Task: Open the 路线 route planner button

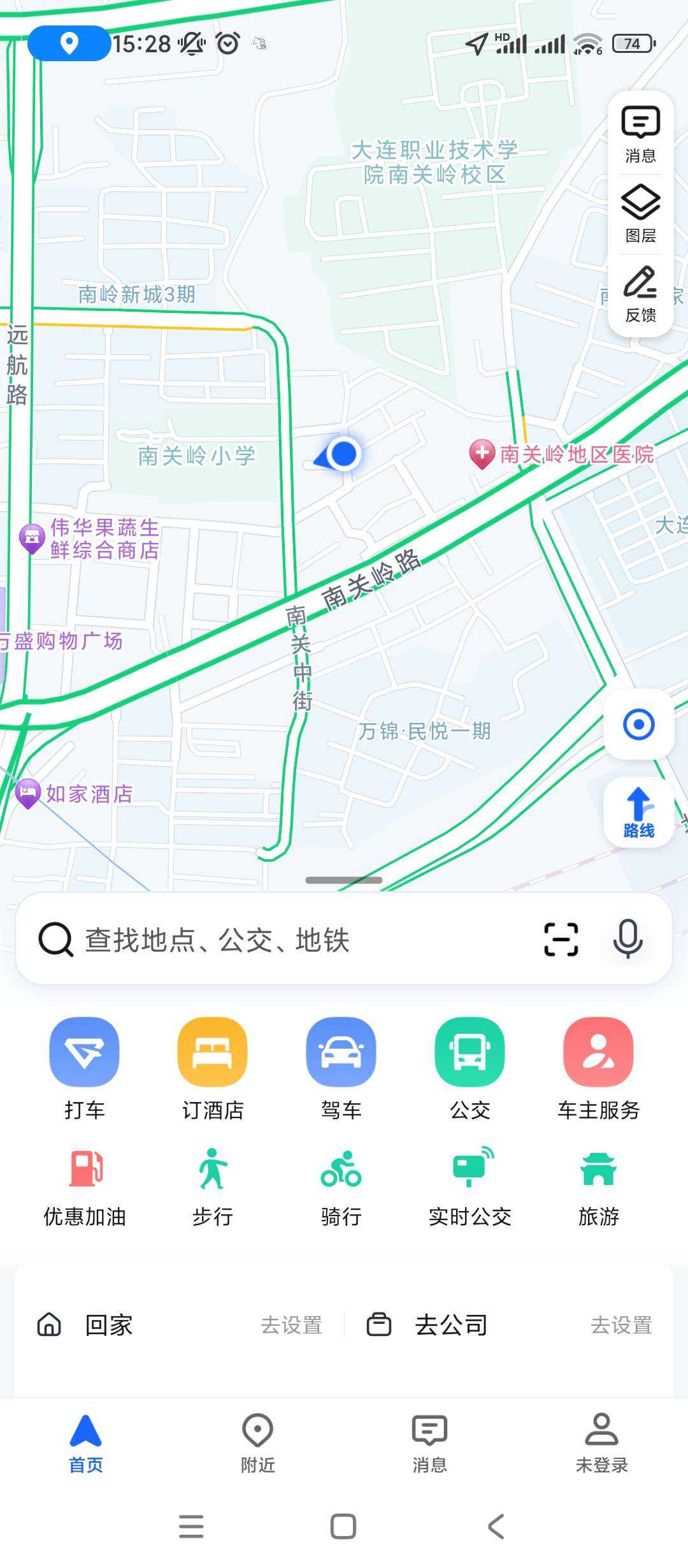Action: (x=639, y=812)
